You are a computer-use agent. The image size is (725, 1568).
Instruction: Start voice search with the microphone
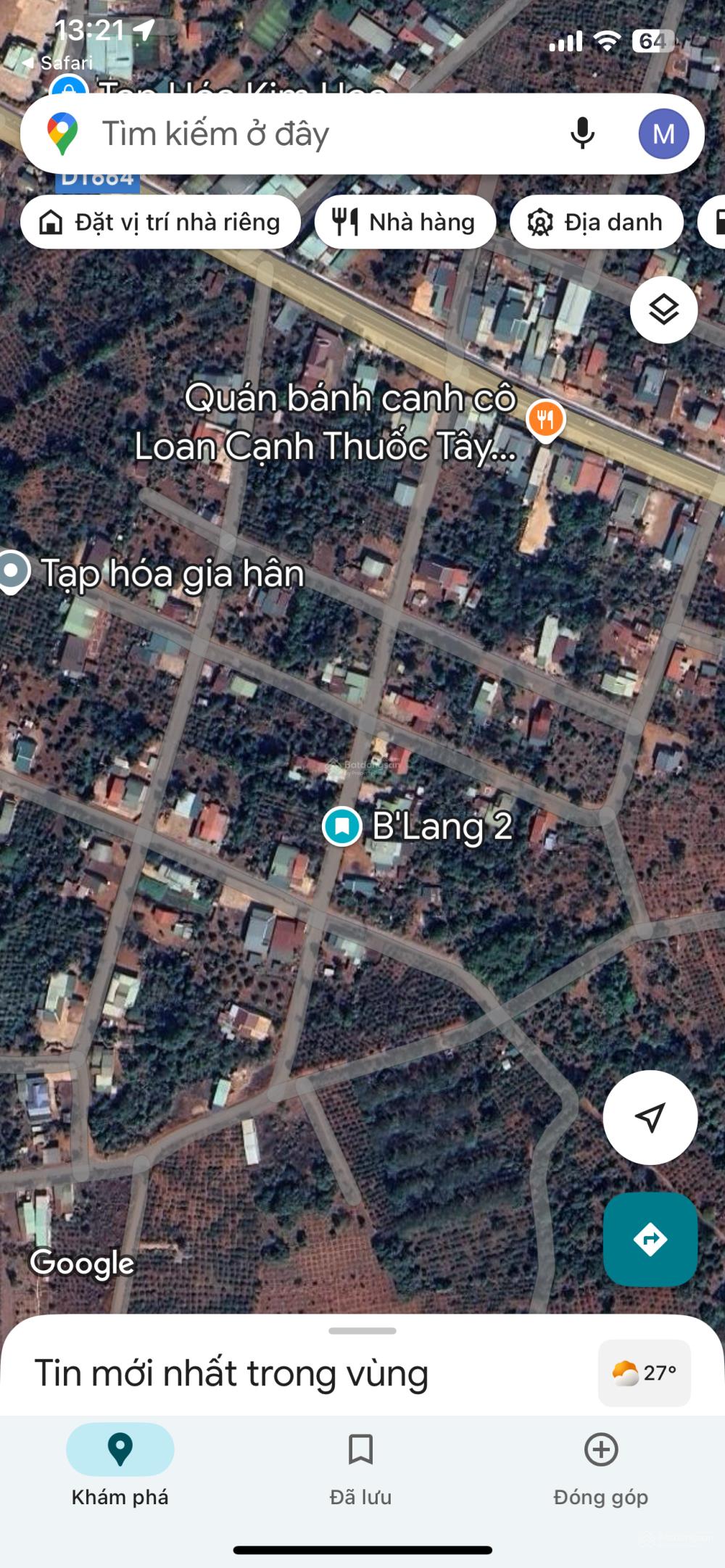pos(582,134)
